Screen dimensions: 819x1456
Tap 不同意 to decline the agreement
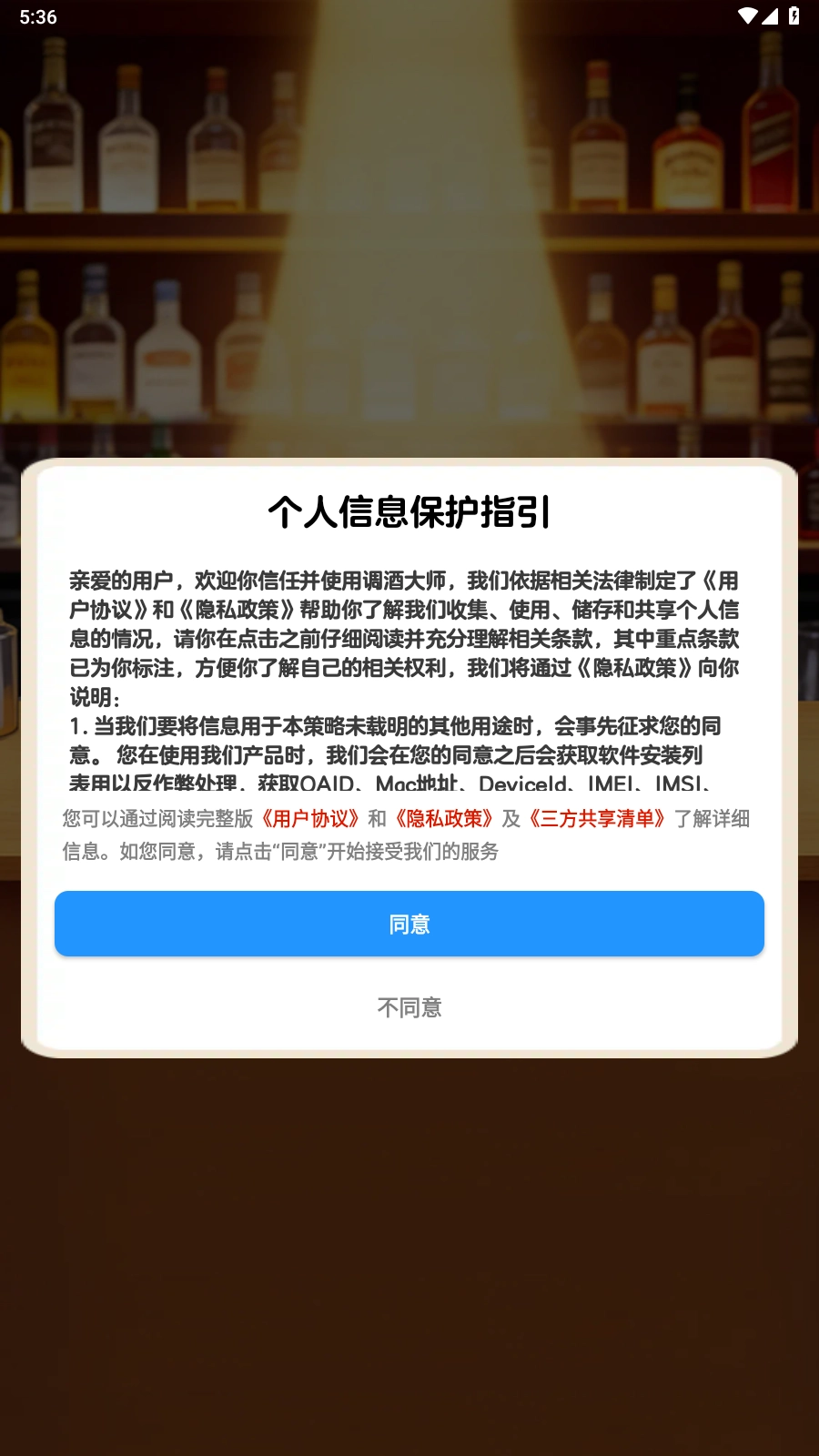(409, 1007)
